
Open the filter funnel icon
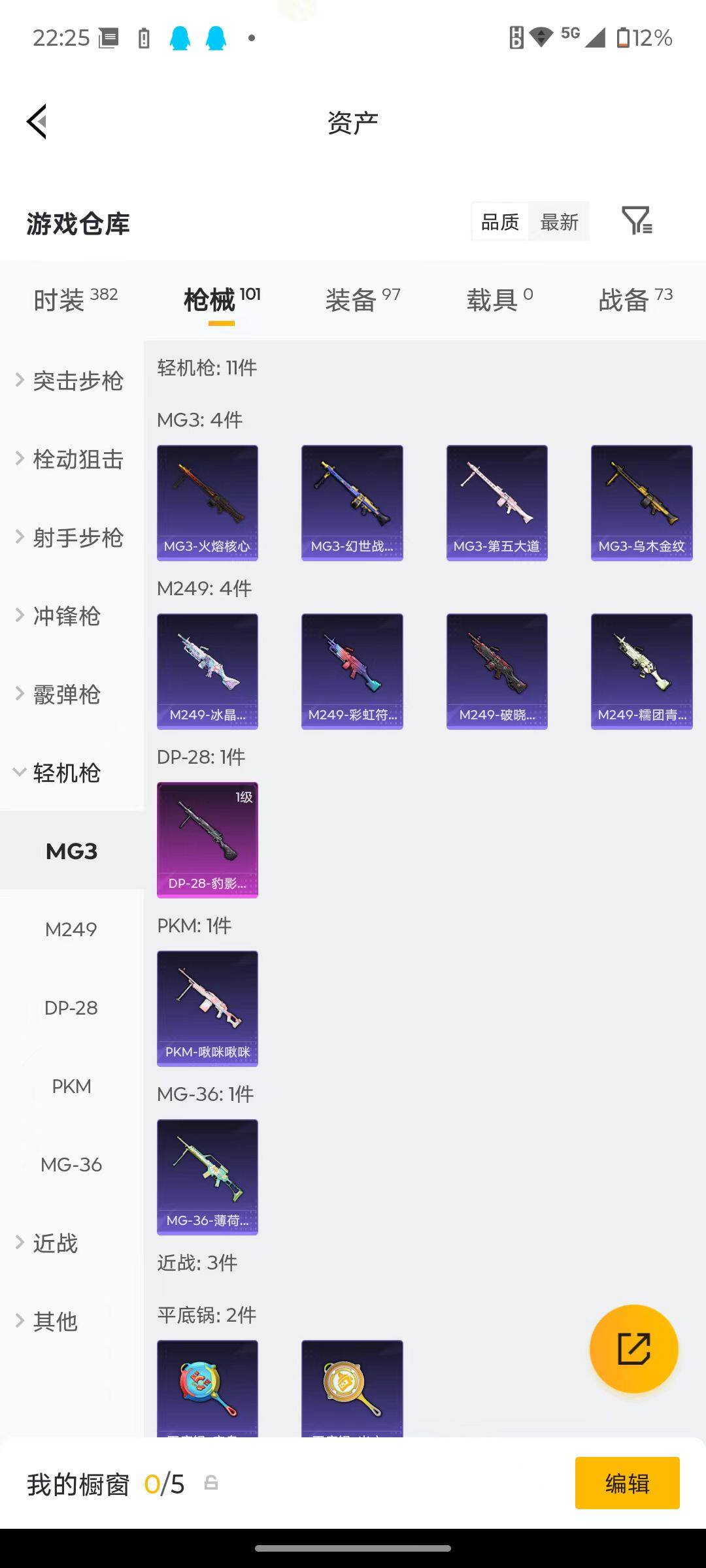(637, 221)
